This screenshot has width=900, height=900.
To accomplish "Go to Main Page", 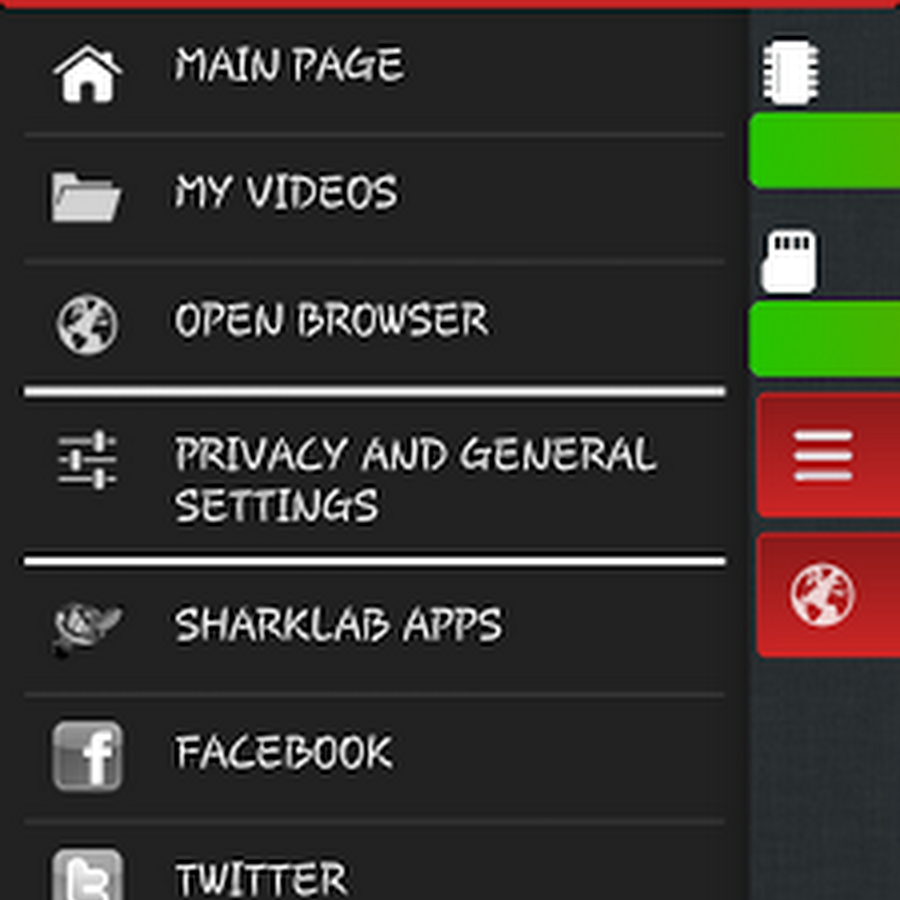I will coord(290,68).
